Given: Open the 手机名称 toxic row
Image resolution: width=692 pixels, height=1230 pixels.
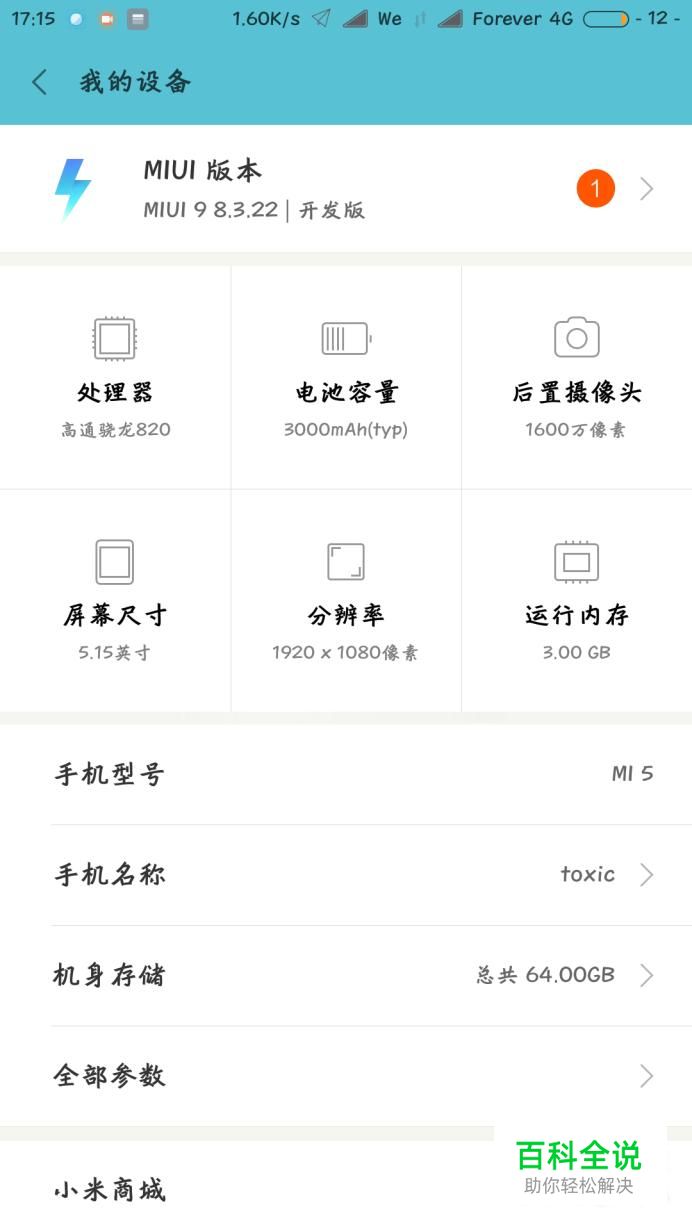Looking at the screenshot, I should click(x=346, y=875).
